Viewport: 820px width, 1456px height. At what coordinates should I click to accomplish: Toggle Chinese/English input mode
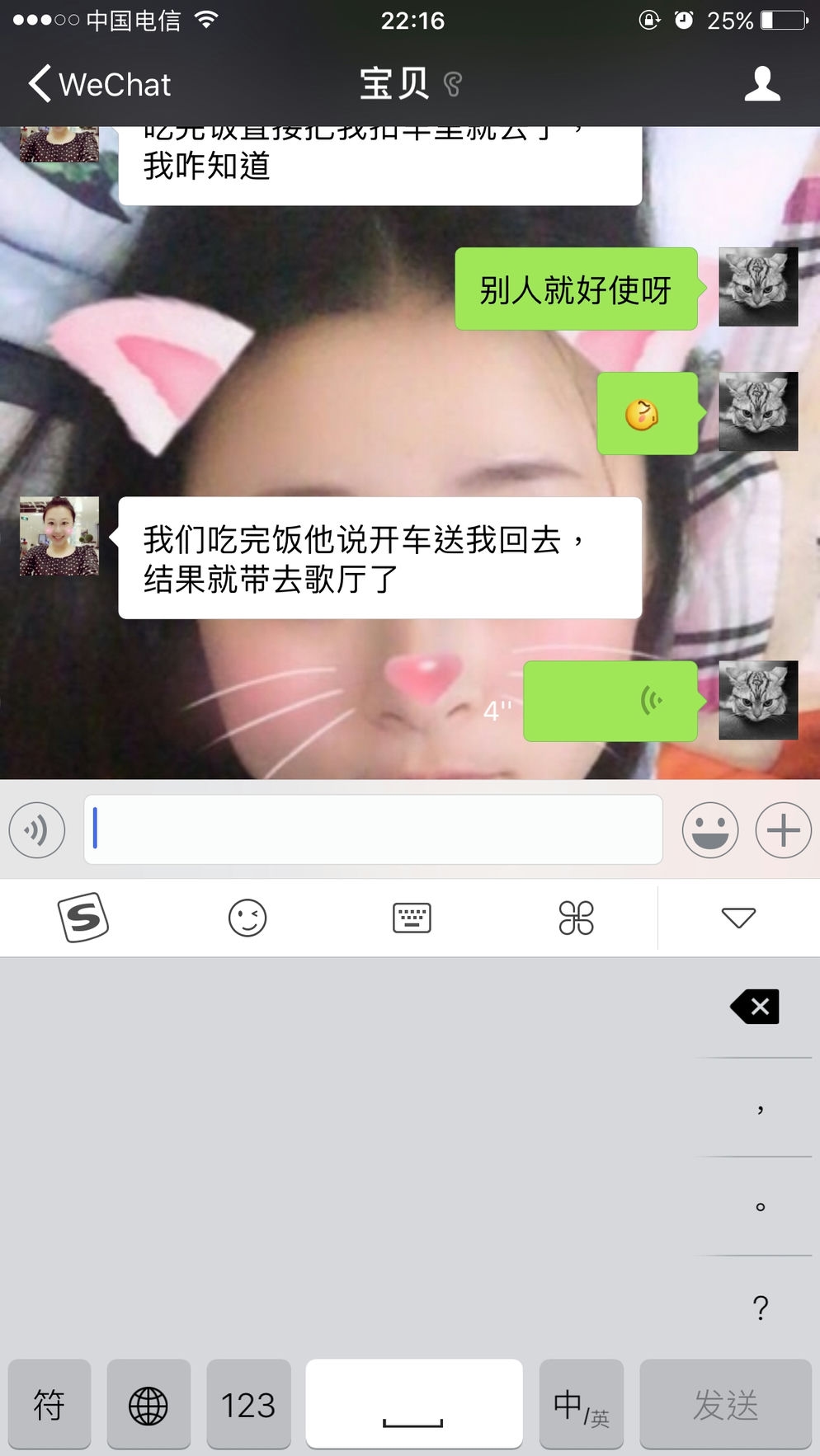click(x=582, y=1404)
